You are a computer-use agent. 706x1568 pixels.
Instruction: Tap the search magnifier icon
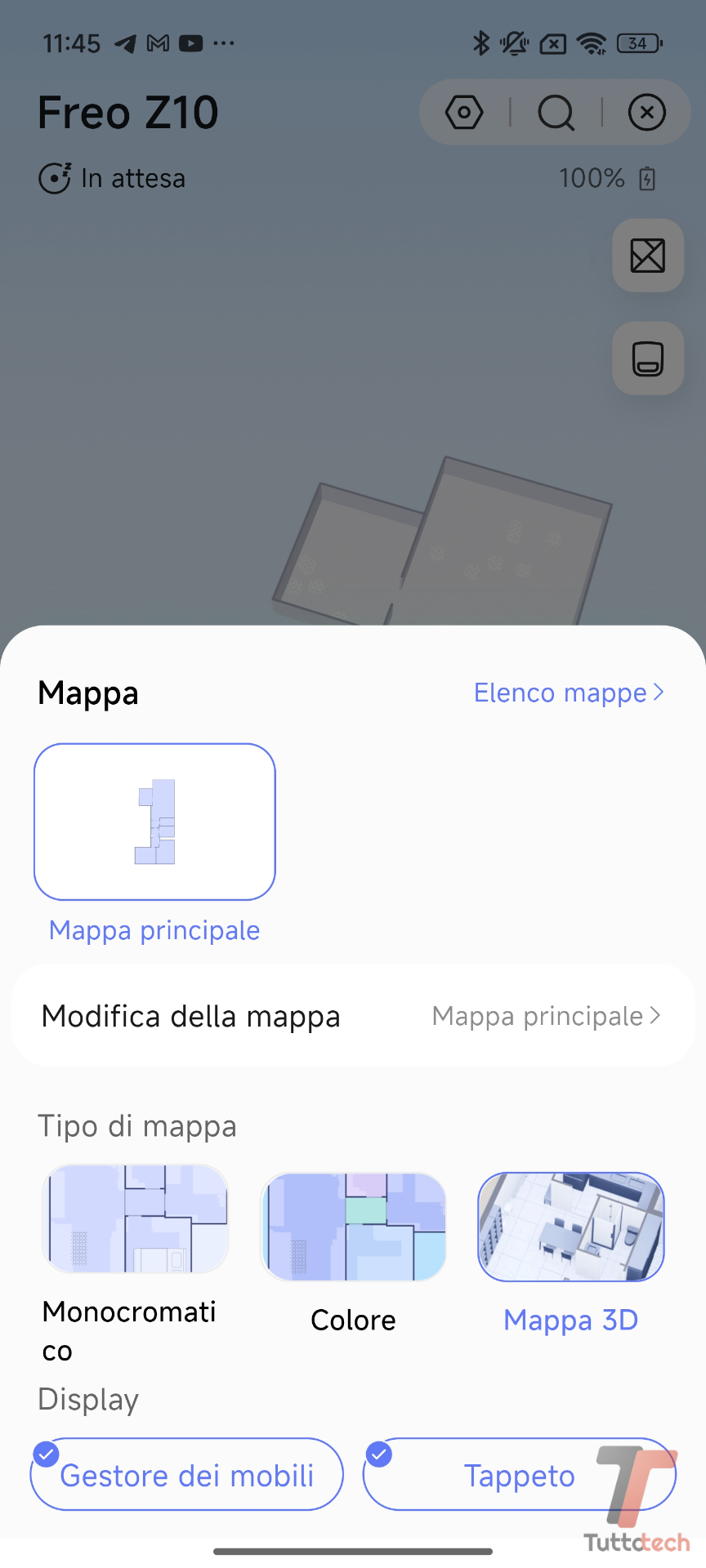point(556,113)
